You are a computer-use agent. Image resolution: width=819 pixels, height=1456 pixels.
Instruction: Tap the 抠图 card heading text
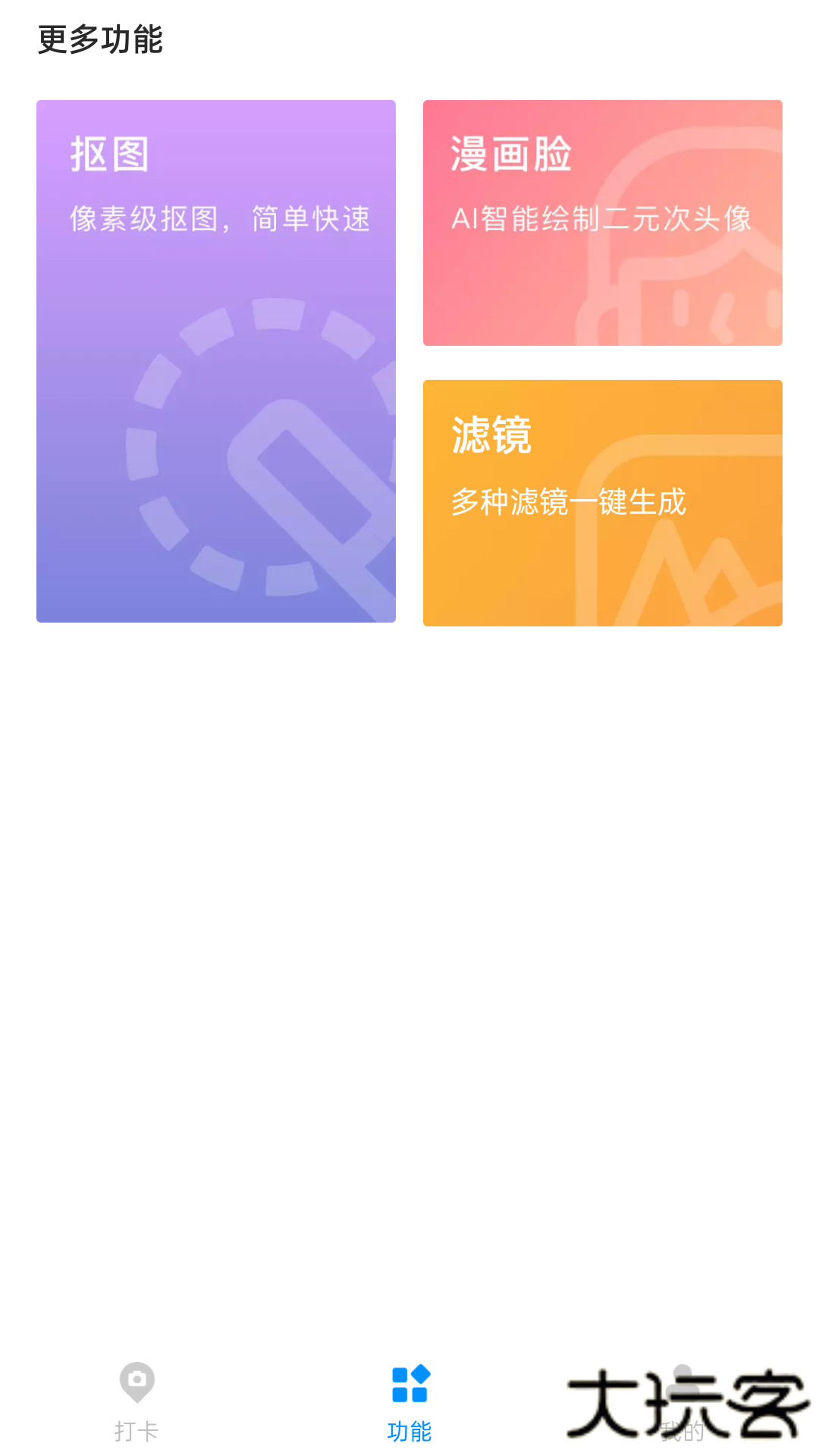point(108,155)
